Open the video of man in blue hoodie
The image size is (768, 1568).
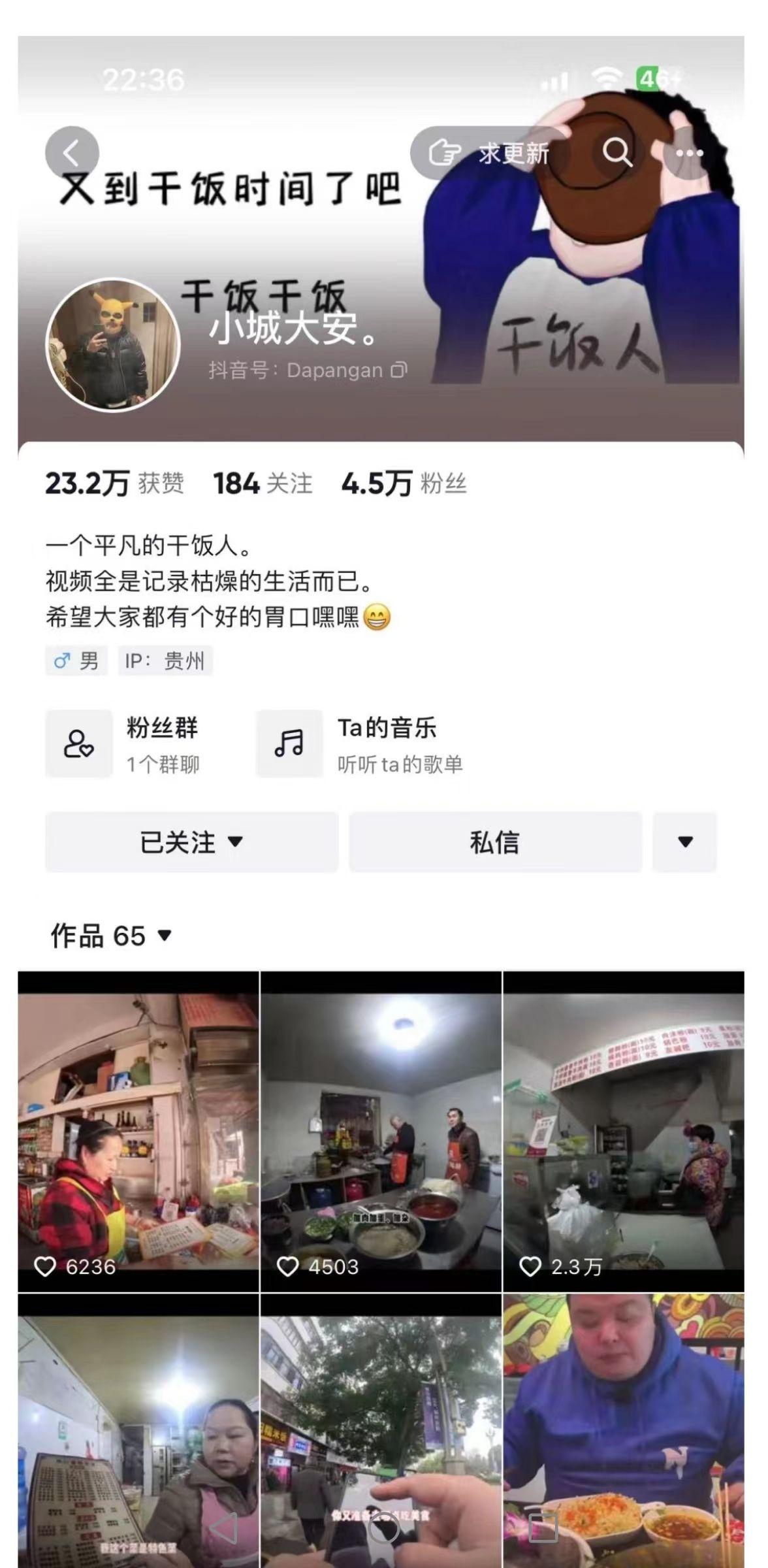624,1431
